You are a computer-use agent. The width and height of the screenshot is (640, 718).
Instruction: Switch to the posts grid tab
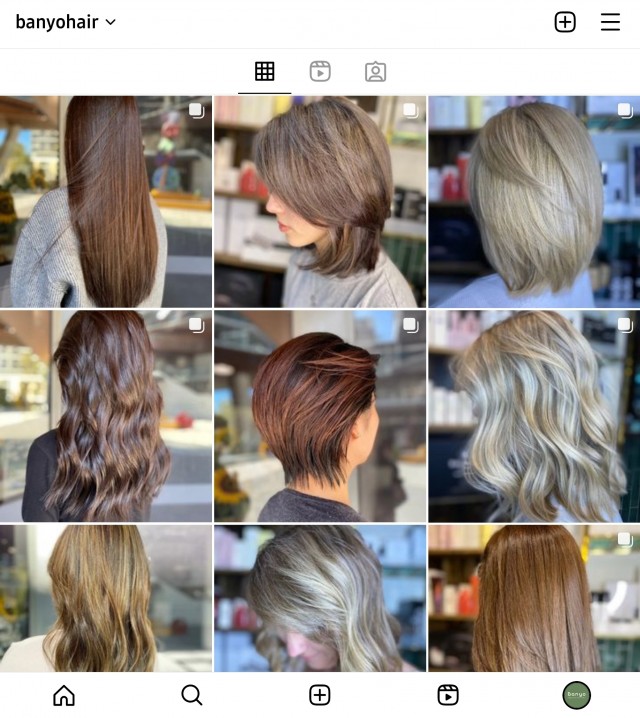264,71
